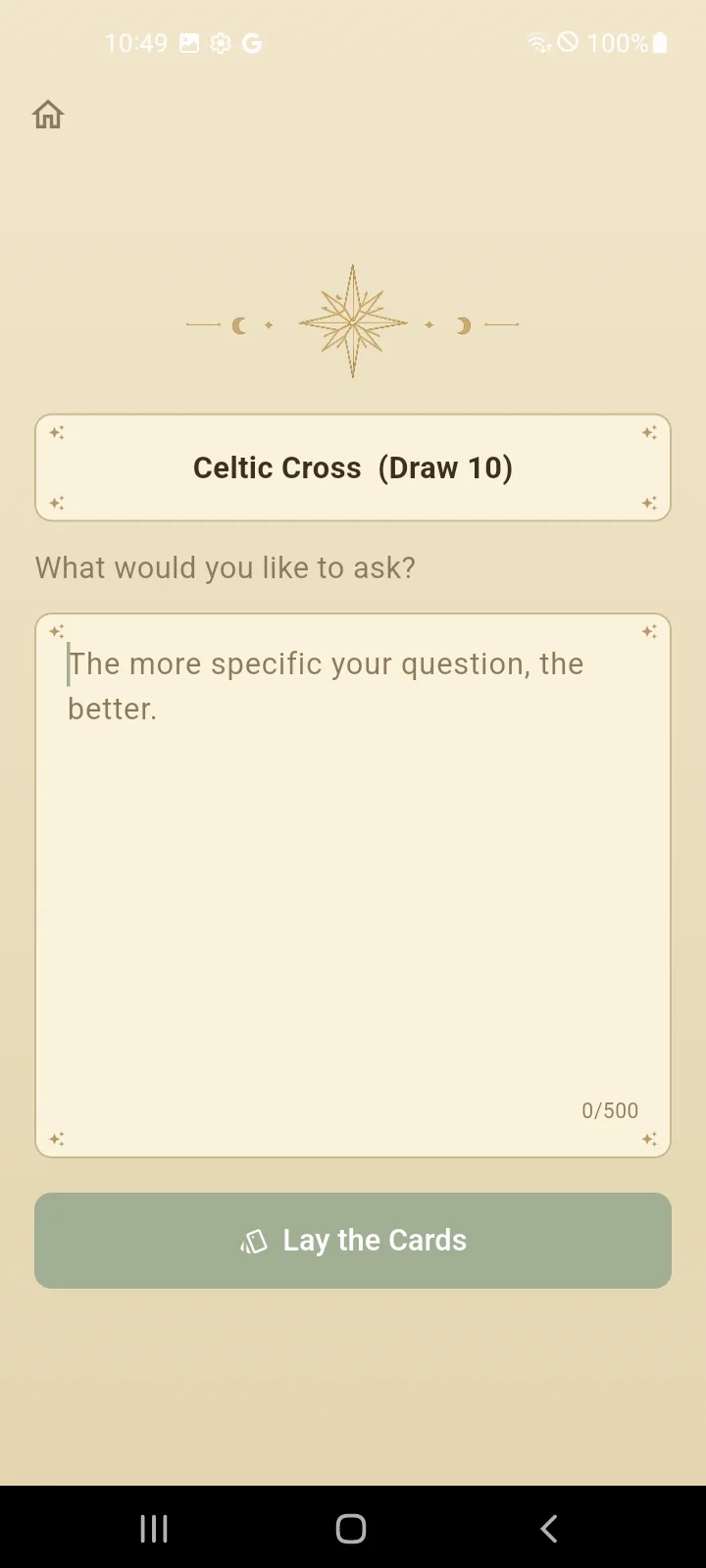Open the recent apps overview

[154, 1528]
